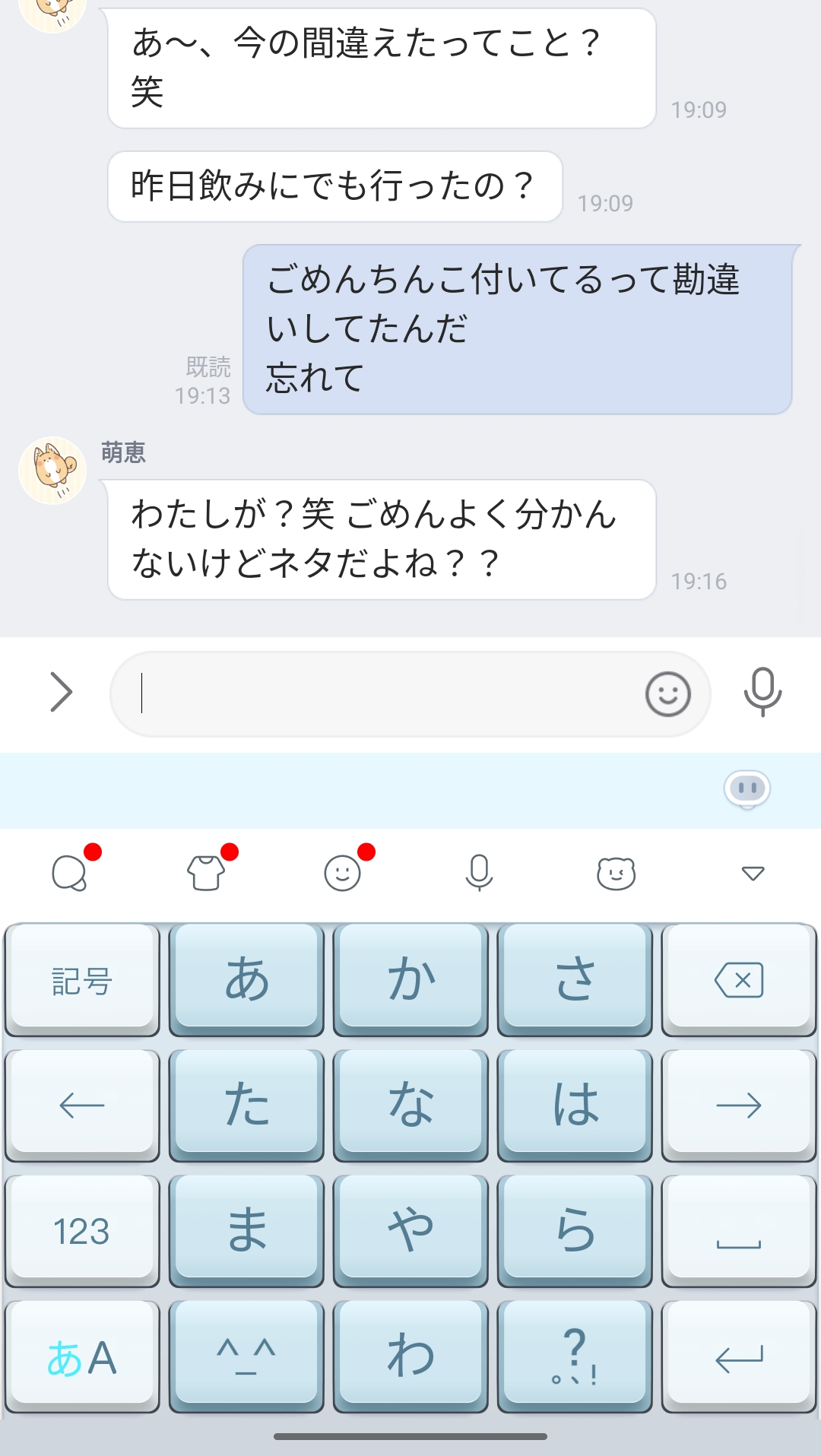Hide the keyboard with the down triangle
This screenshot has height=1456, width=821.
(x=753, y=874)
